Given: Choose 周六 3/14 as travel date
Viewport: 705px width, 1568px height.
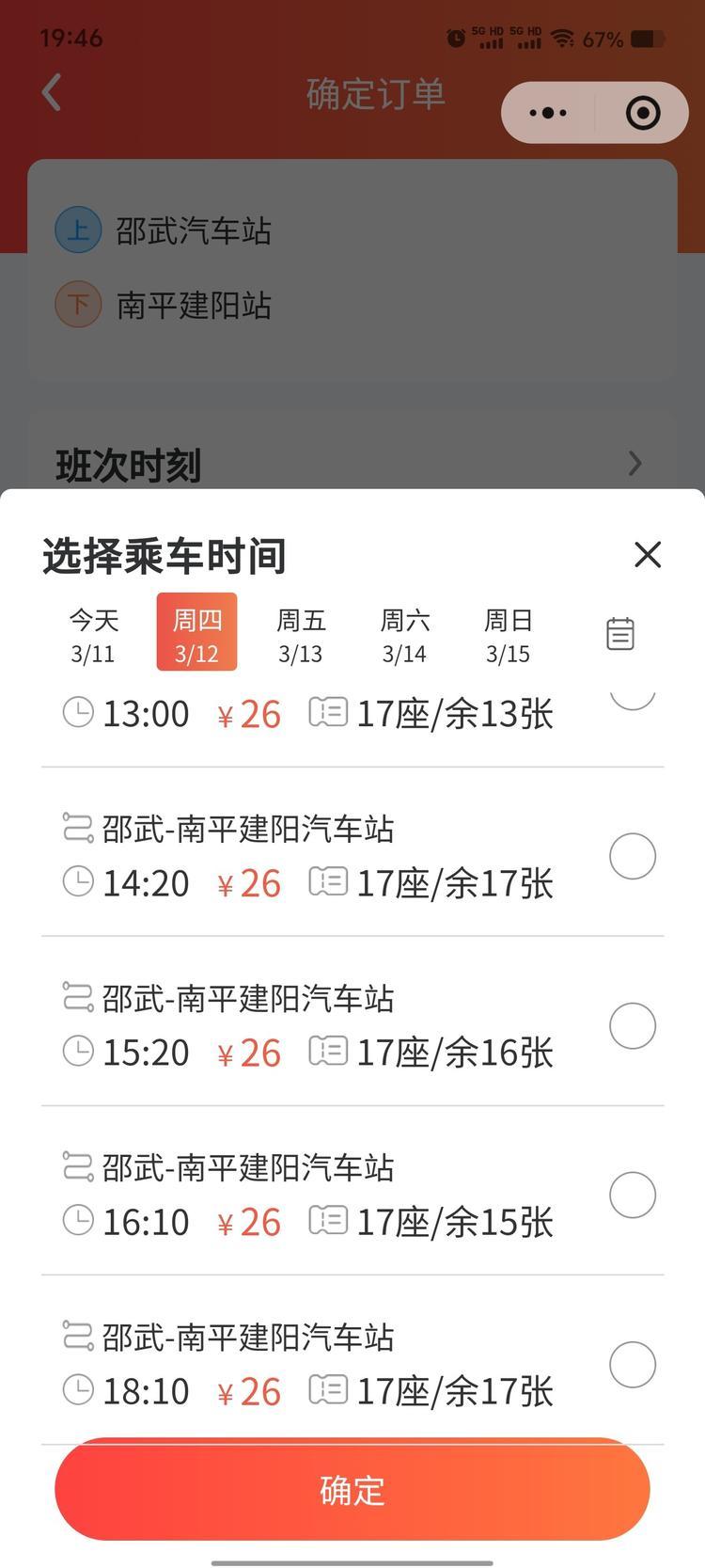Looking at the screenshot, I should (404, 636).
